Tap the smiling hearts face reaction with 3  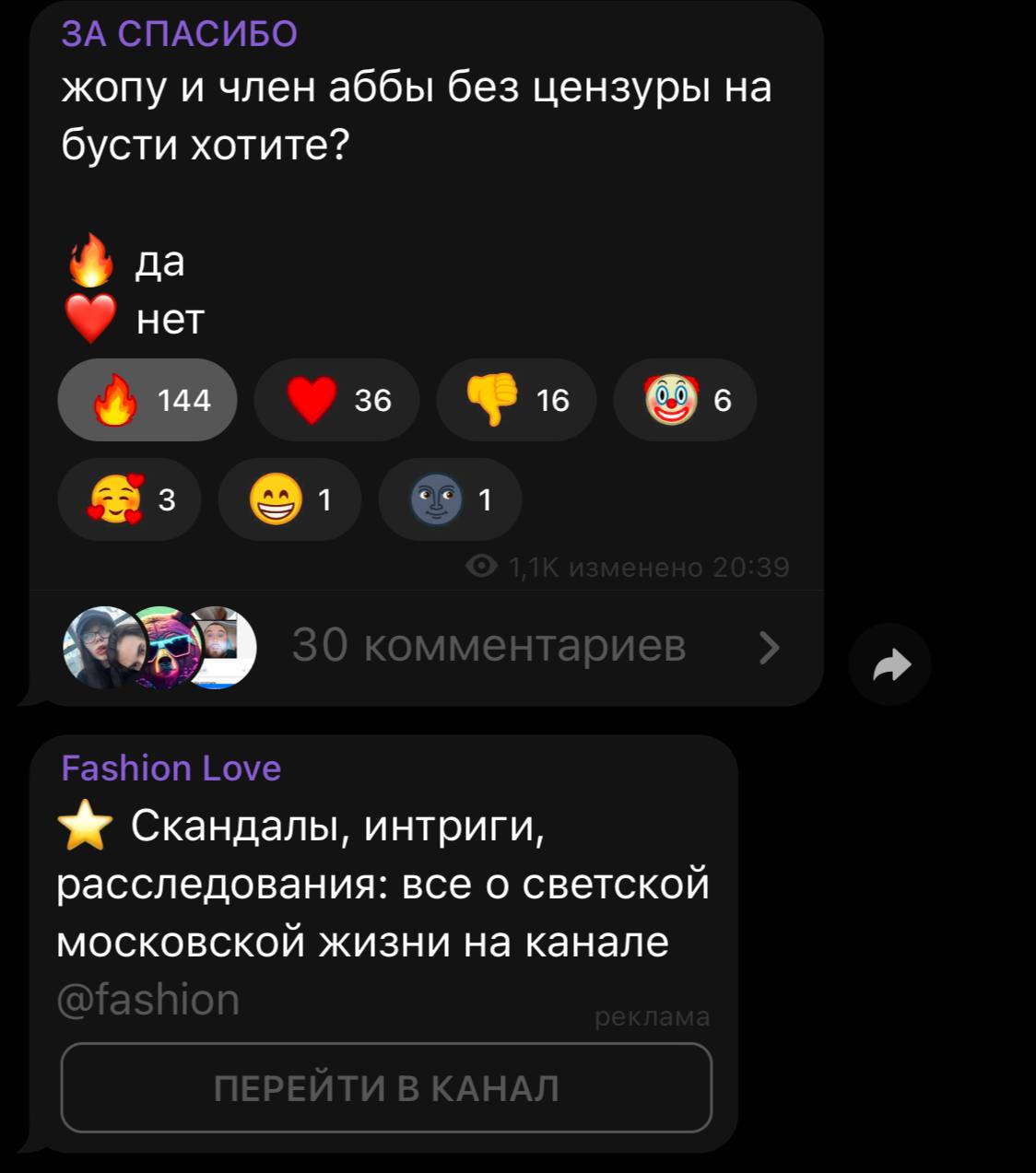129,499
